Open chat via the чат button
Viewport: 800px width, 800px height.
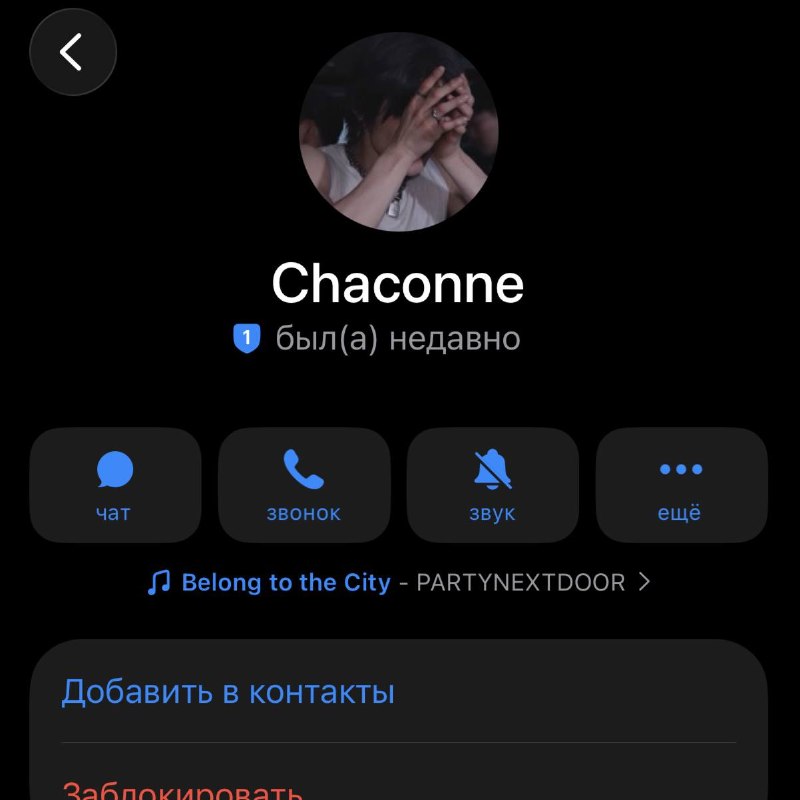pos(115,485)
